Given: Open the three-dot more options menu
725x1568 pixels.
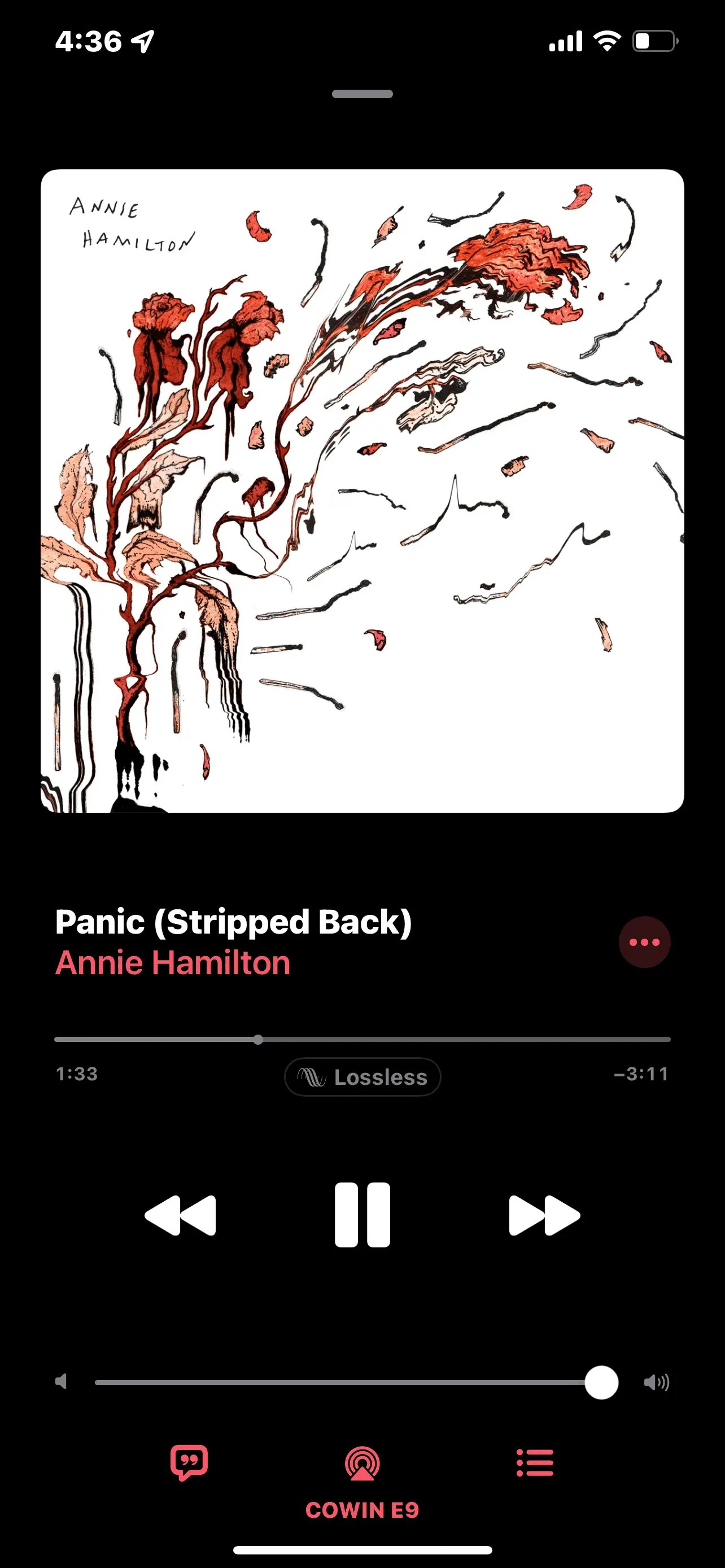Looking at the screenshot, I should point(644,941).
